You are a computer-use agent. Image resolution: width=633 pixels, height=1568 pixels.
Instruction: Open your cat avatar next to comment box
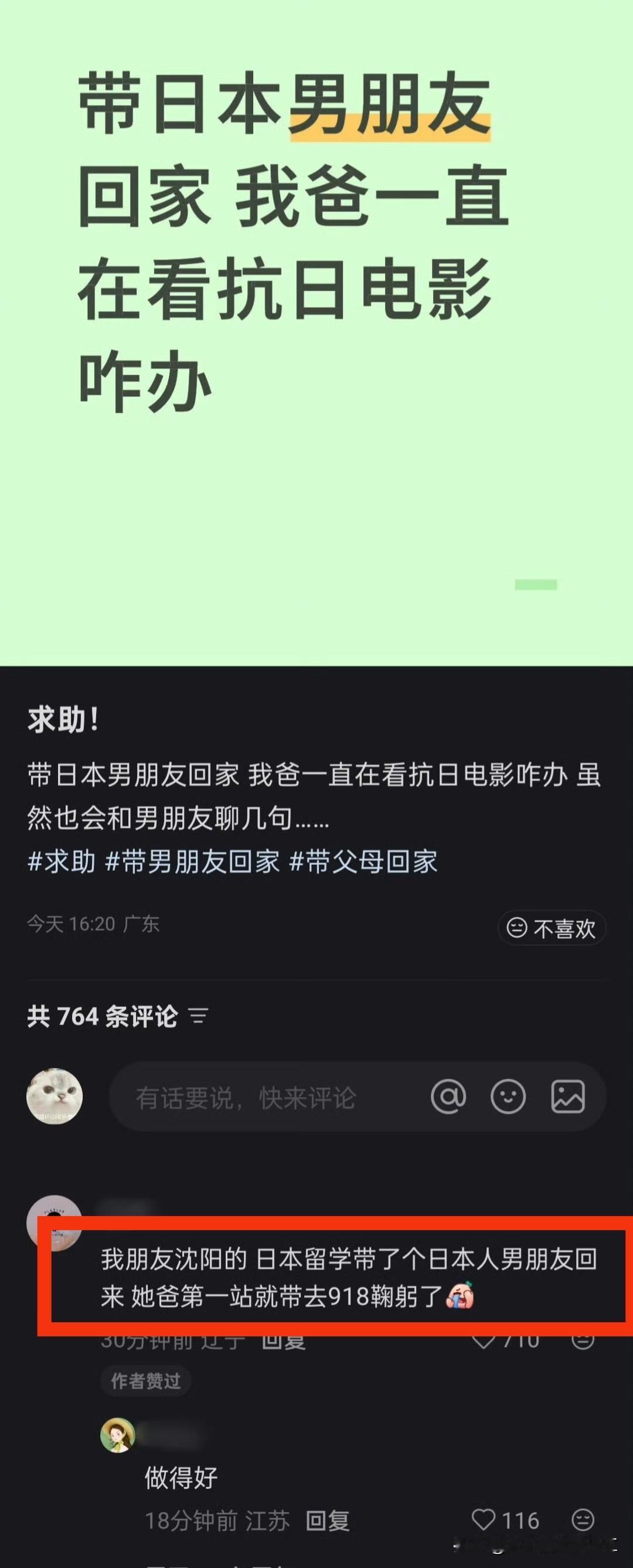coord(54,1095)
